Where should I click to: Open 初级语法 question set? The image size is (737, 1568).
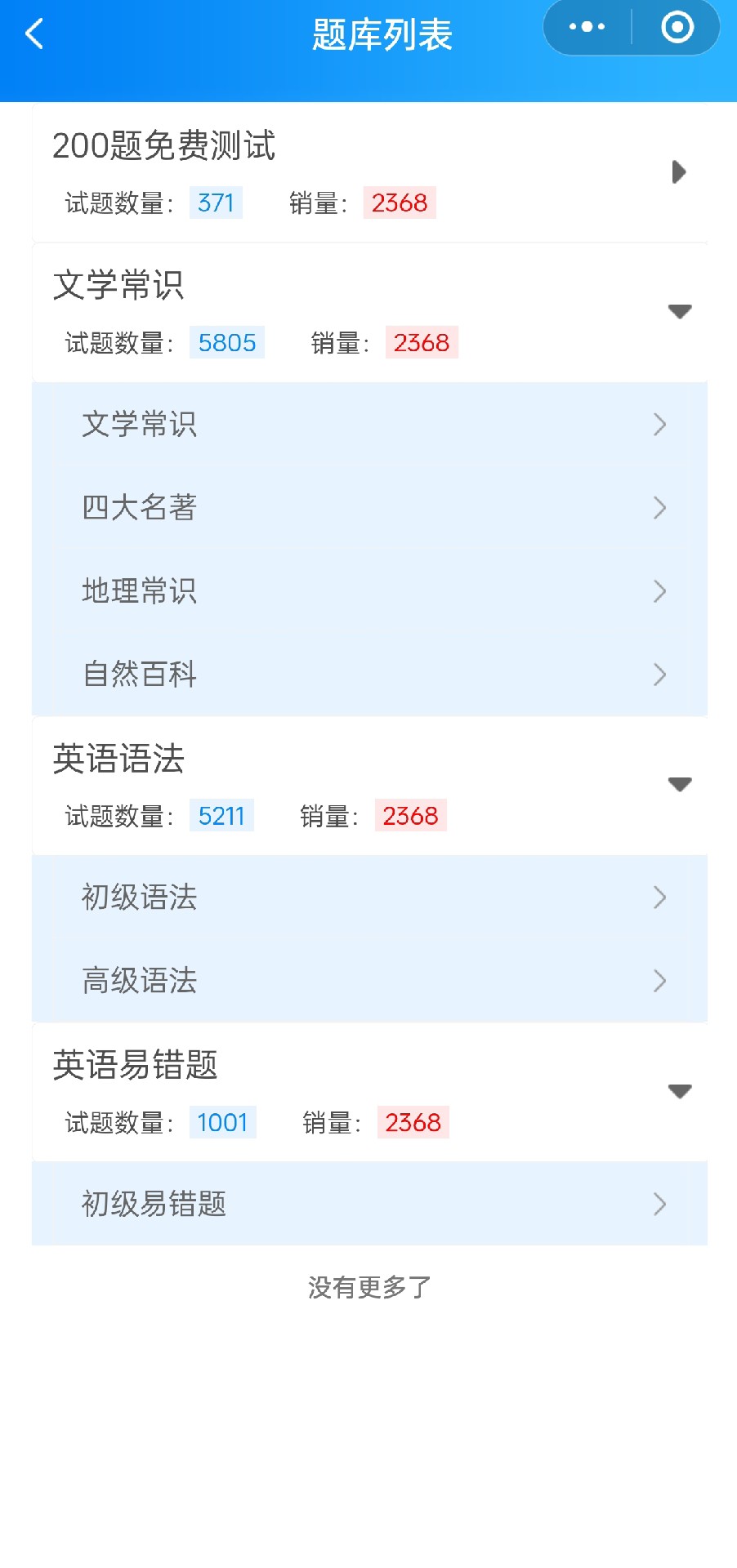(x=369, y=897)
